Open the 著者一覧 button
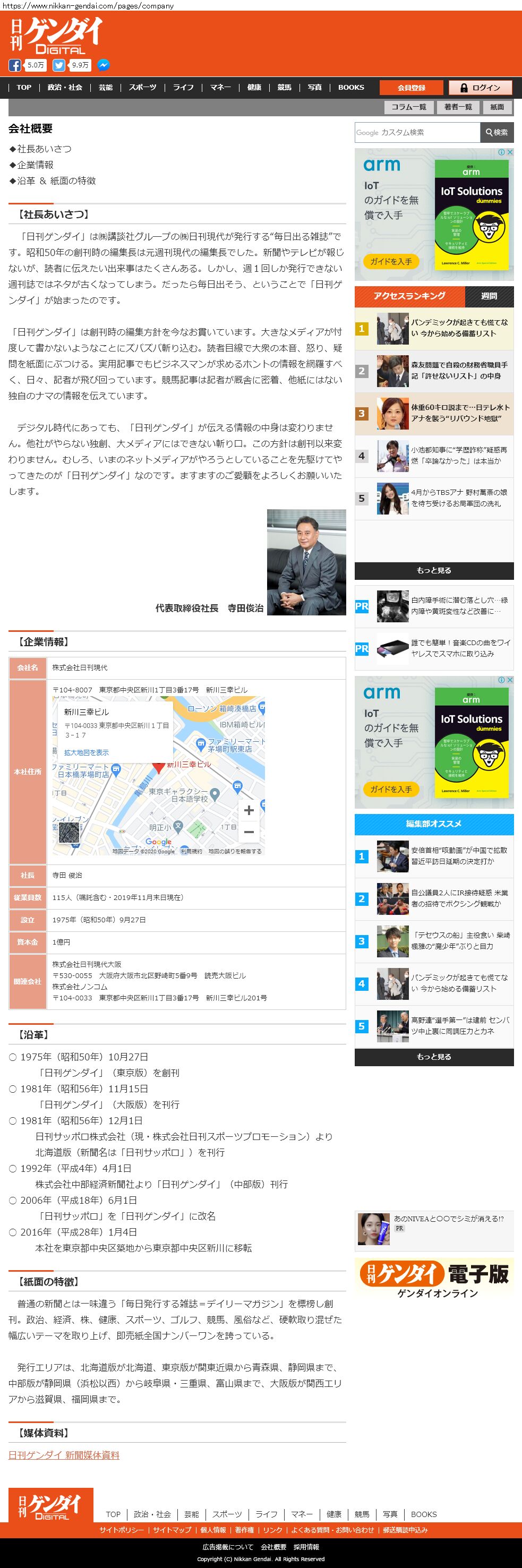522x1568 pixels. [x=458, y=107]
